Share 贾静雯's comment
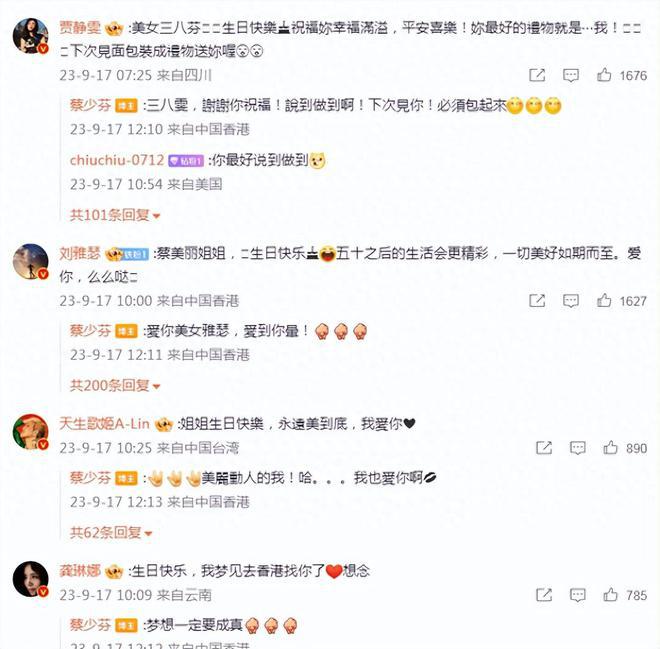The height and width of the screenshot is (649, 660). coord(537,75)
